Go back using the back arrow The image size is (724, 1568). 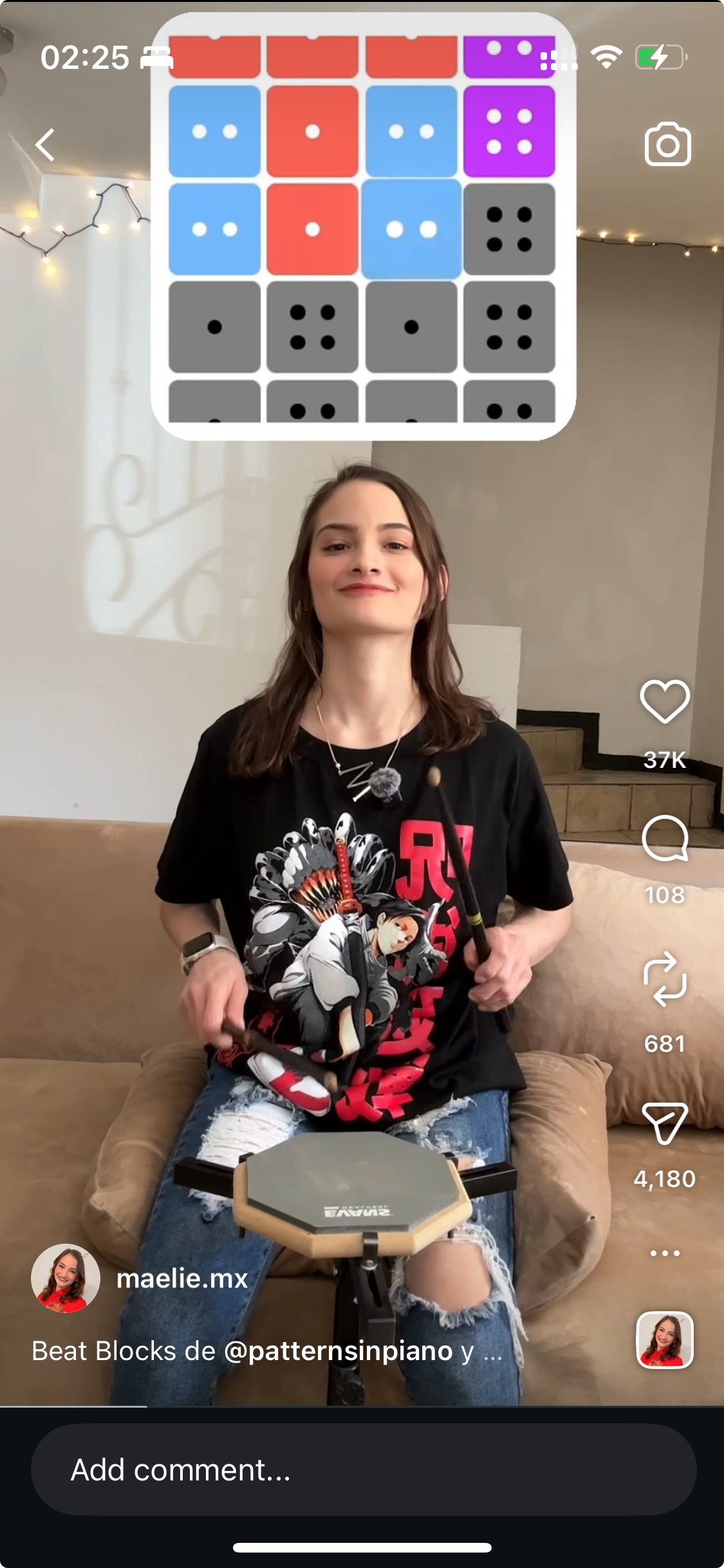point(45,144)
